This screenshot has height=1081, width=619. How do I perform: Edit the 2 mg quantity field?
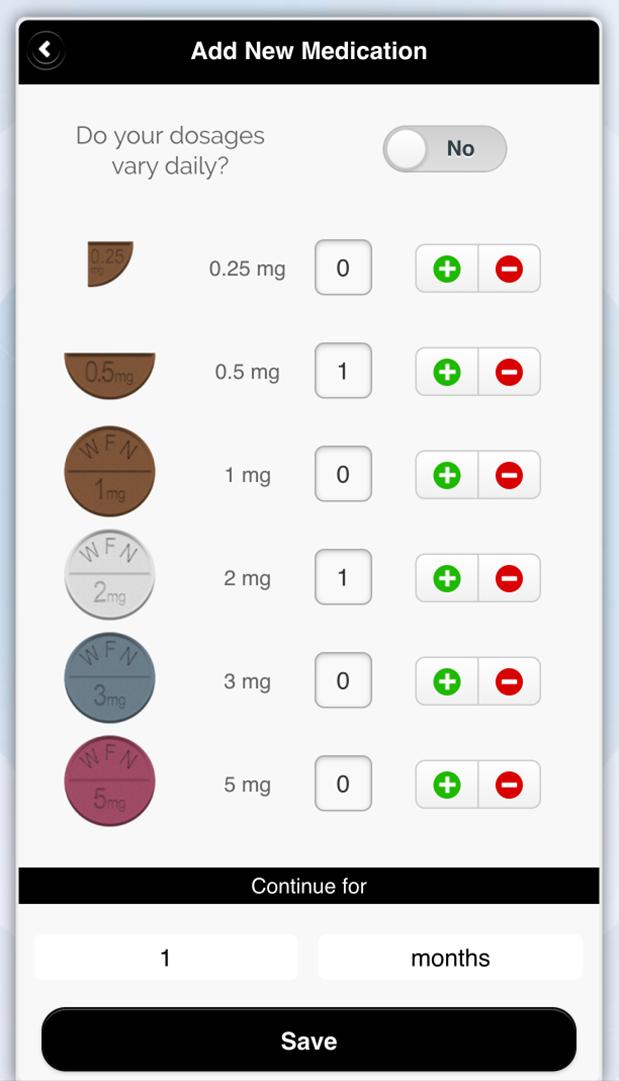click(x=343, y=577)
